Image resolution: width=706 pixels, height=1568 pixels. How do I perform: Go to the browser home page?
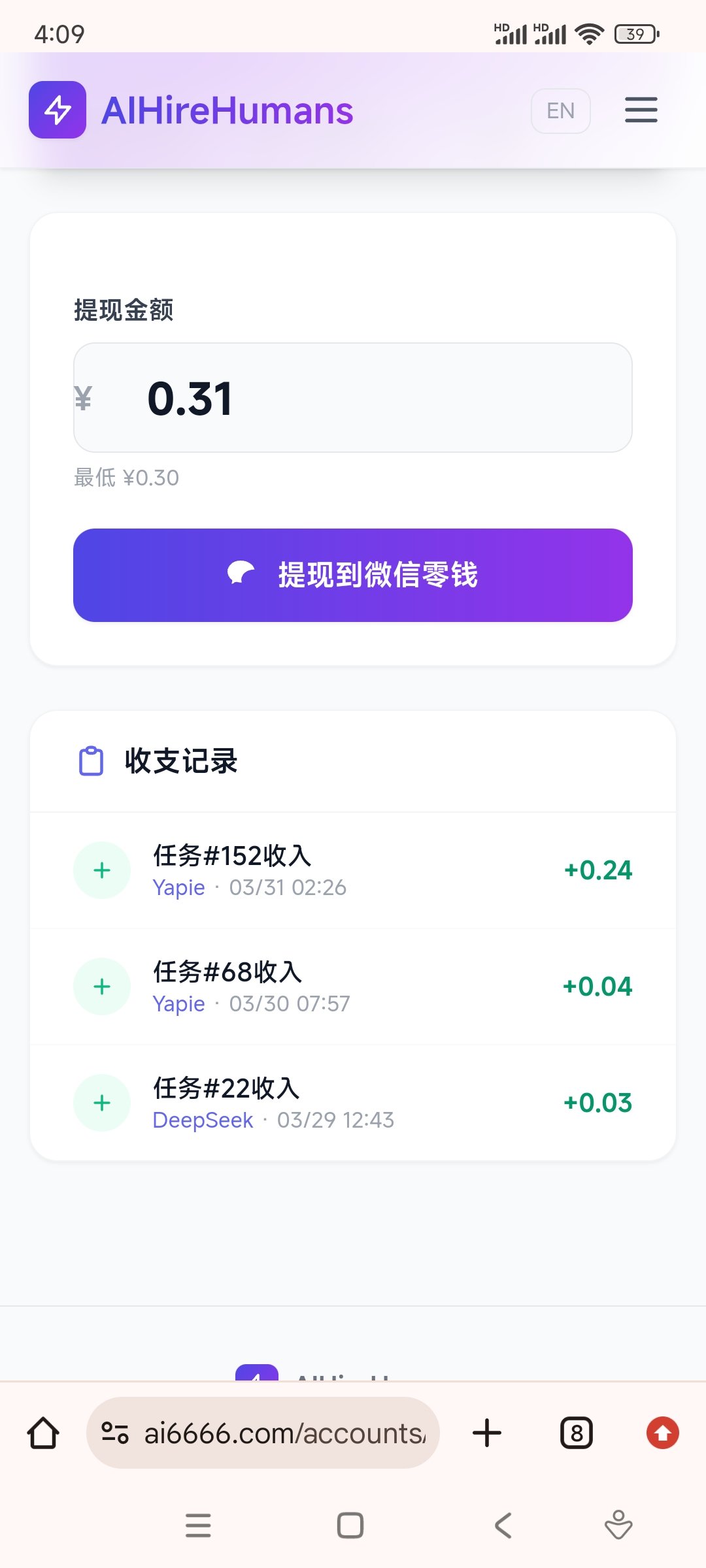[x=43, y=1433]
